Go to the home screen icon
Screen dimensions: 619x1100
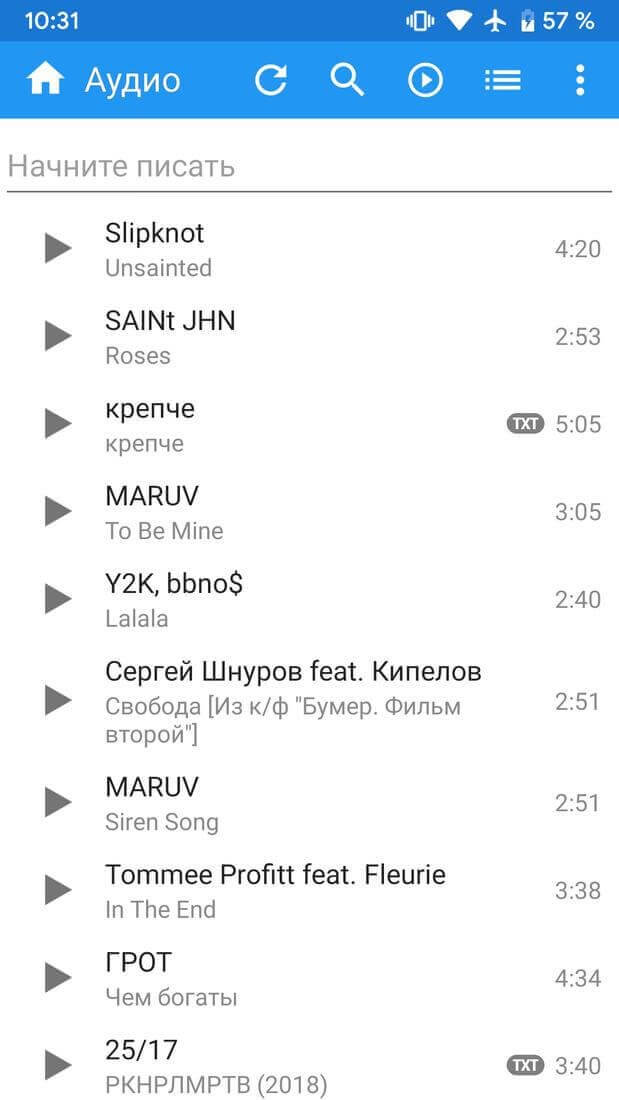pyautogui.click(x=46, y=80)
